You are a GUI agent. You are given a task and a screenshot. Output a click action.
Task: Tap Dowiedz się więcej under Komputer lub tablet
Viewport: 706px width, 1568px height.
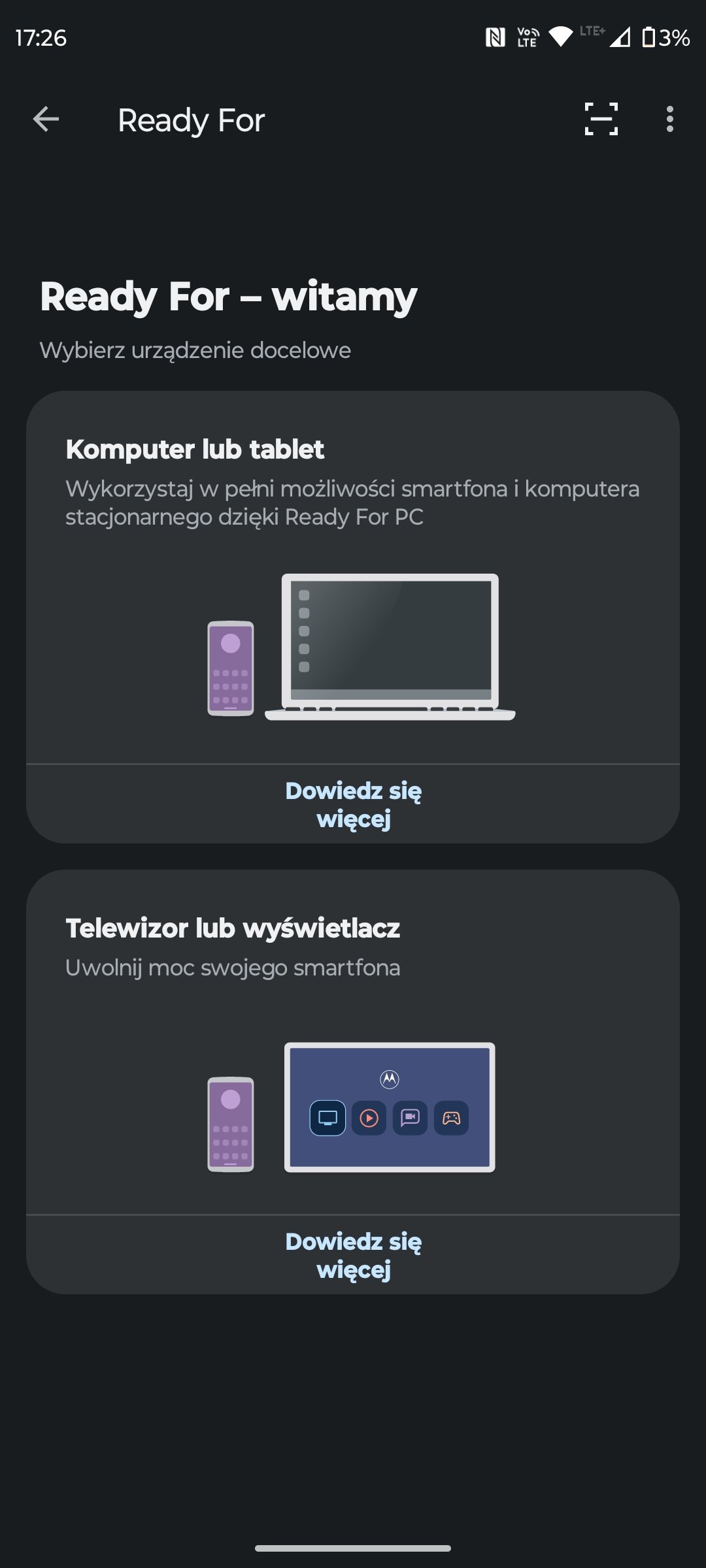point(353,804)
